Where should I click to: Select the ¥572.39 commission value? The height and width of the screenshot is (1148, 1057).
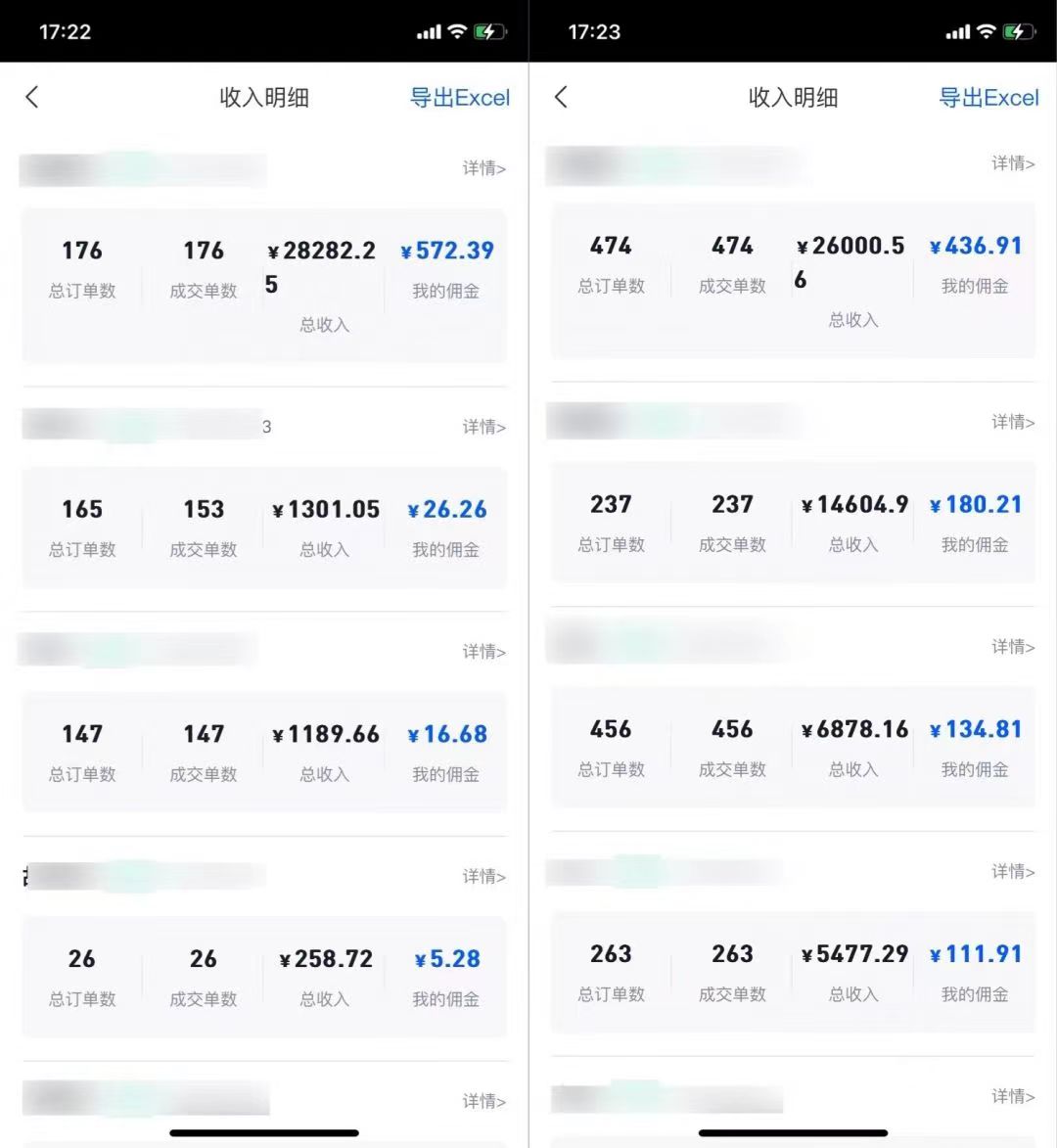click(x=445, y=250)
